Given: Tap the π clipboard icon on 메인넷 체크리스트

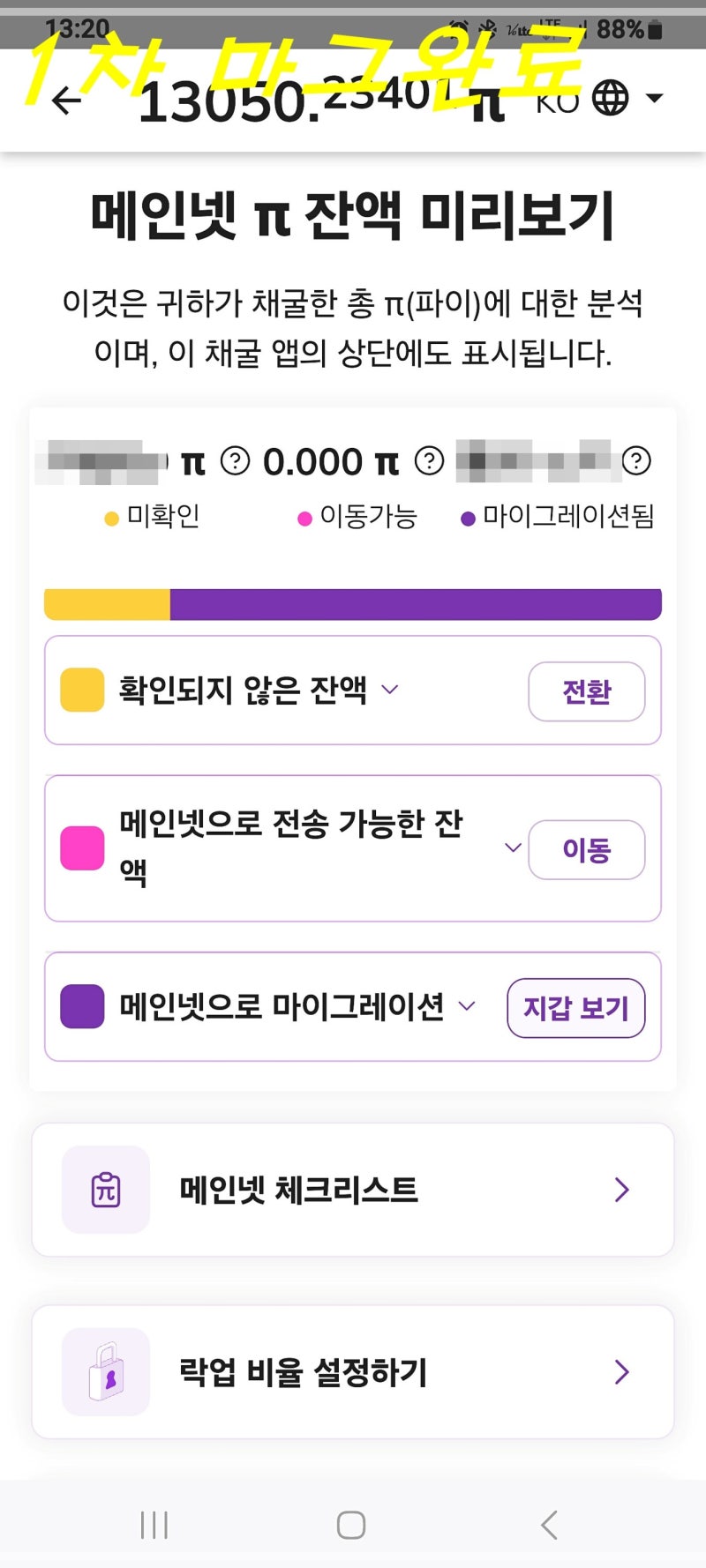Looking at the screenshot, I should point(105,1189).
